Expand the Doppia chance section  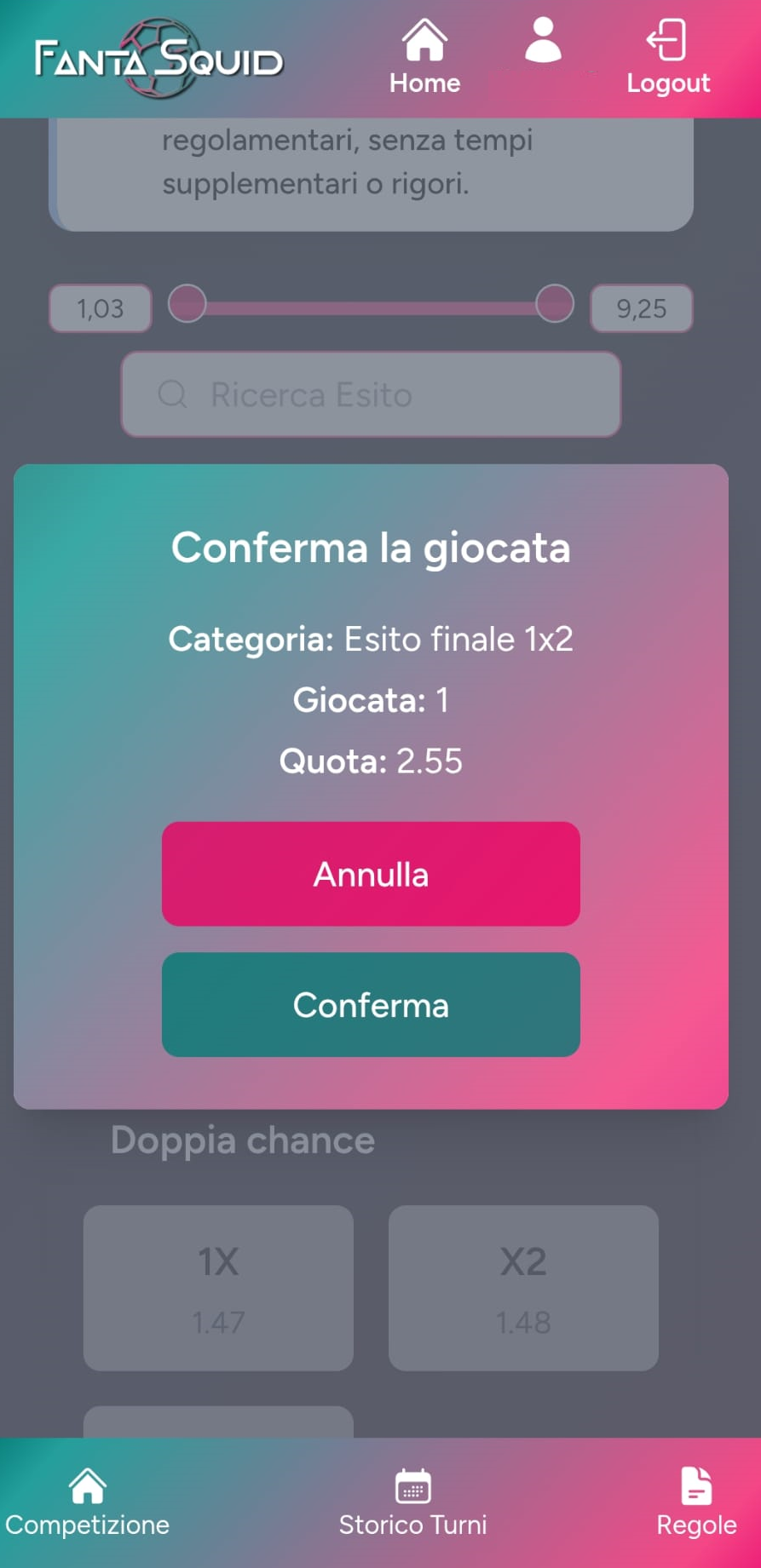click(241, 1140)
